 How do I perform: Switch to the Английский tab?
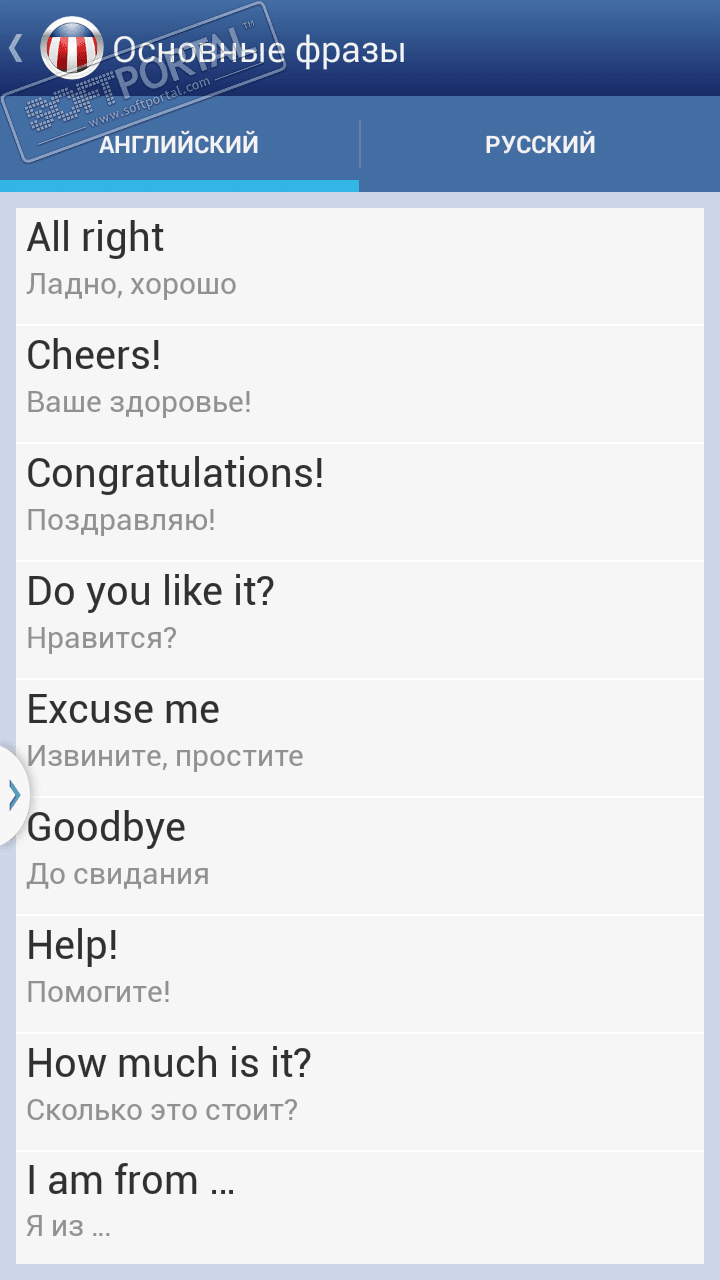(x=179, y=144)
